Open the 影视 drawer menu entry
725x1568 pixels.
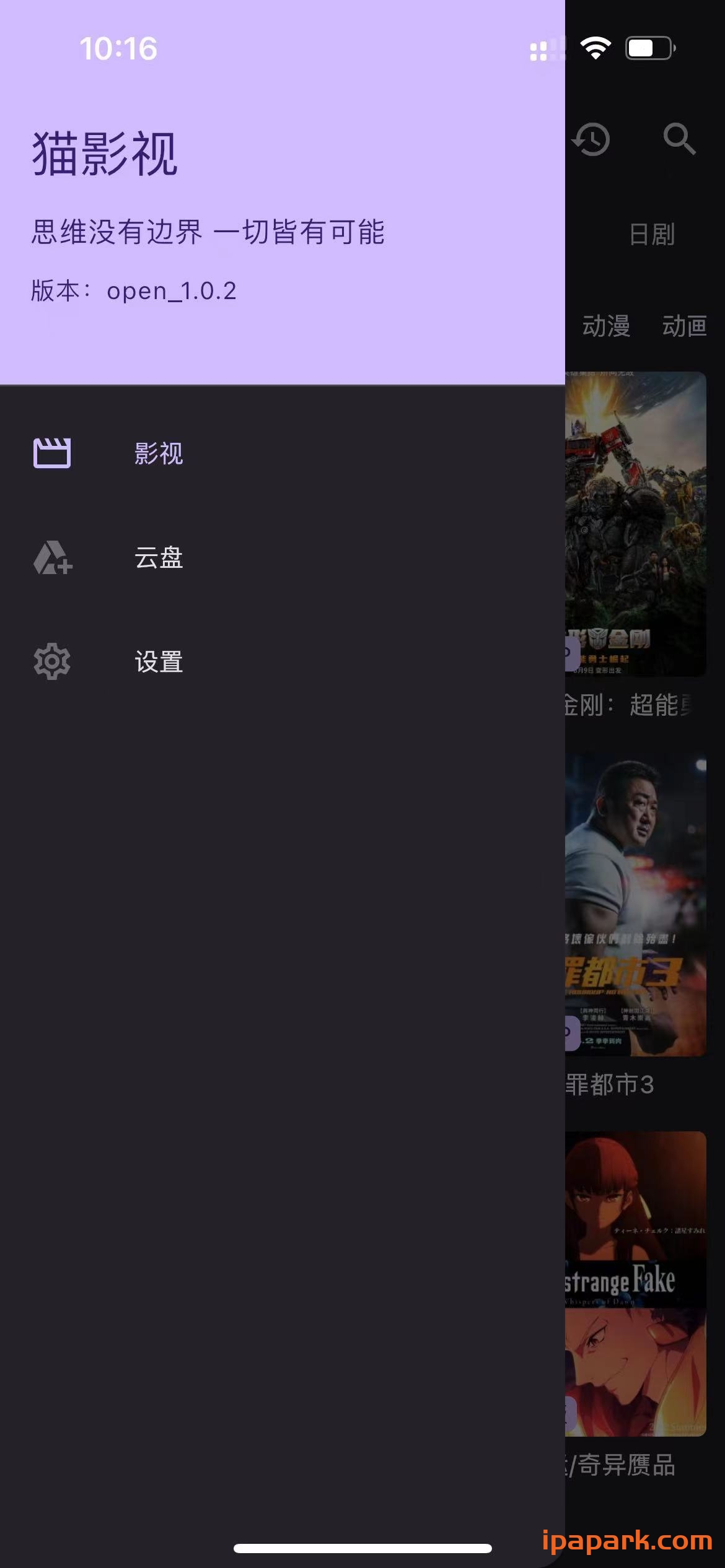pos(159,454)
